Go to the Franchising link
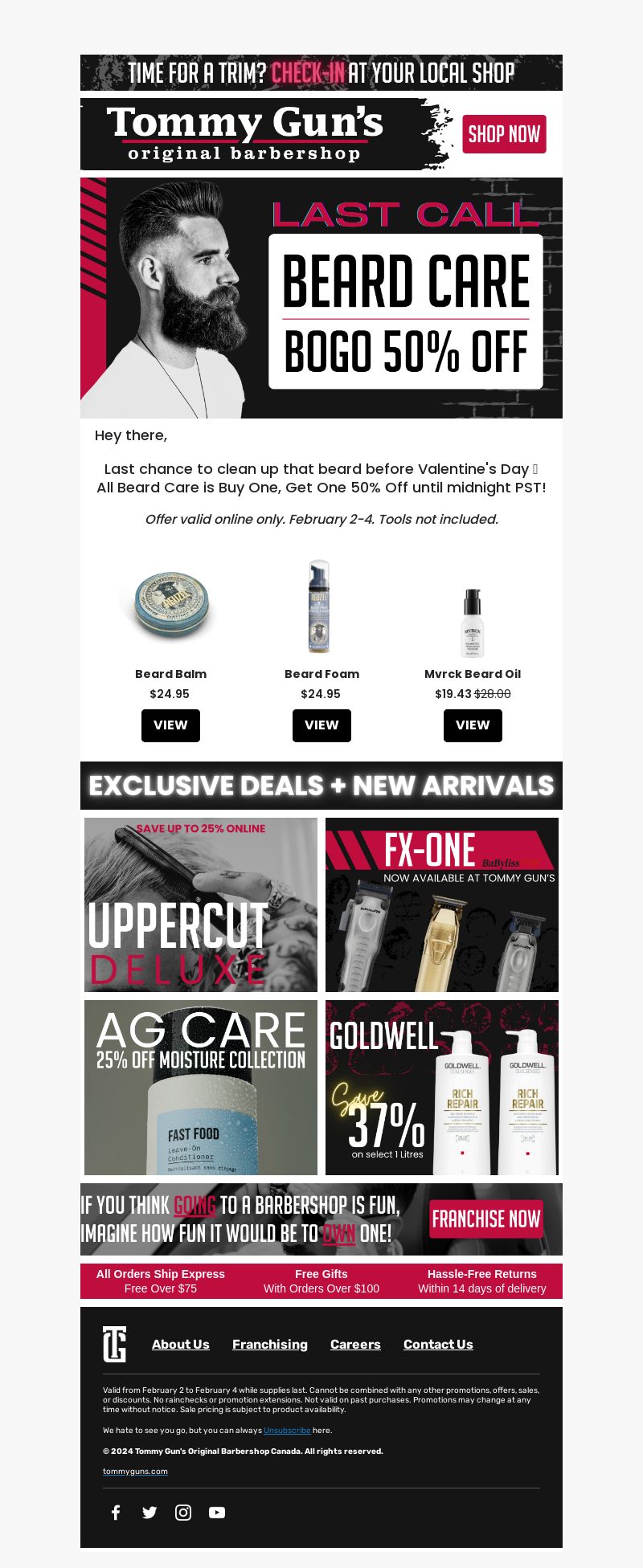643x1568 pixels. coord(270,1344)
